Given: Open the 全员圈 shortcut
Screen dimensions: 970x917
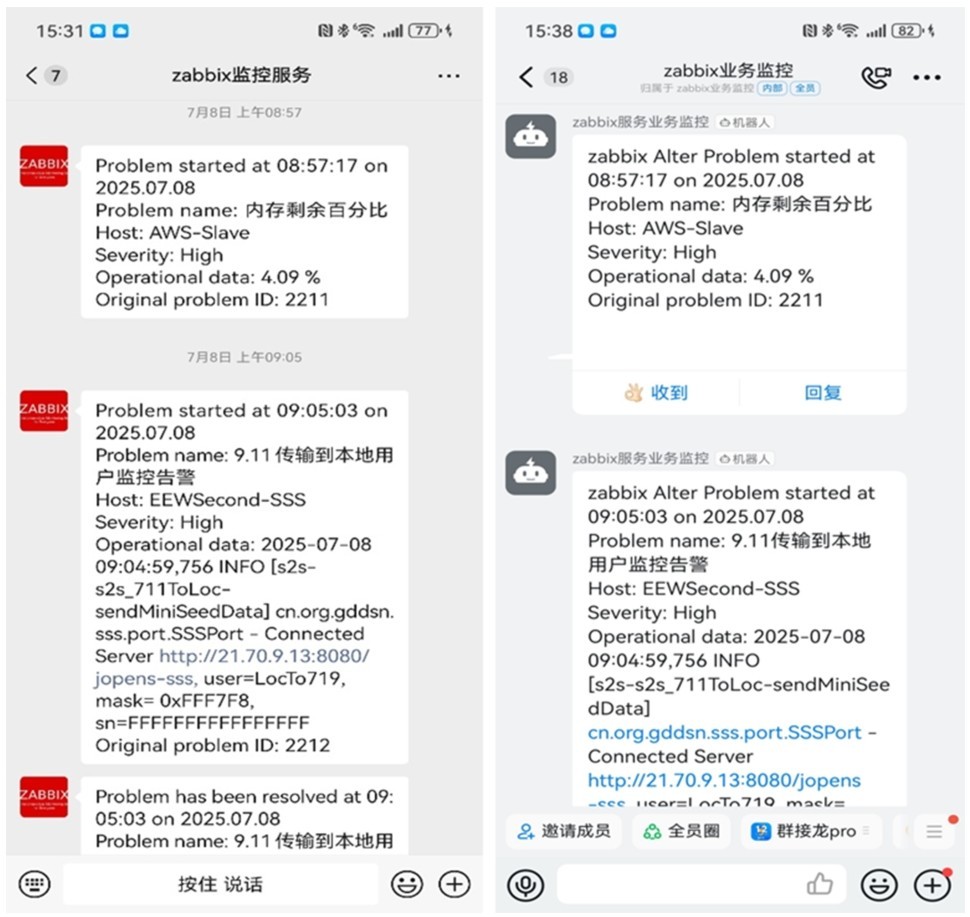Looking at the screenshot, I should (682, 831).
